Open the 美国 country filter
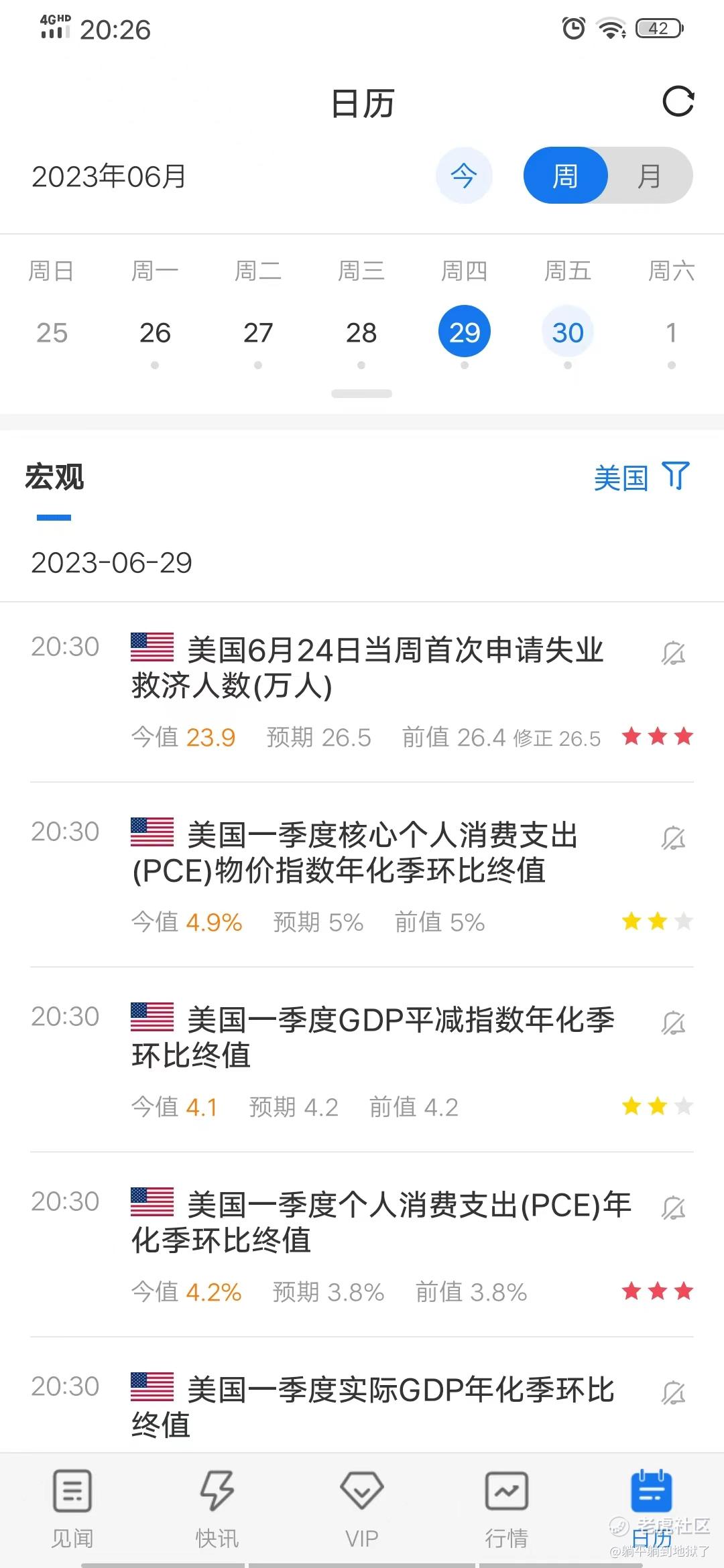Viewport: 724px width, 1568px height. (x=641, y=478)
